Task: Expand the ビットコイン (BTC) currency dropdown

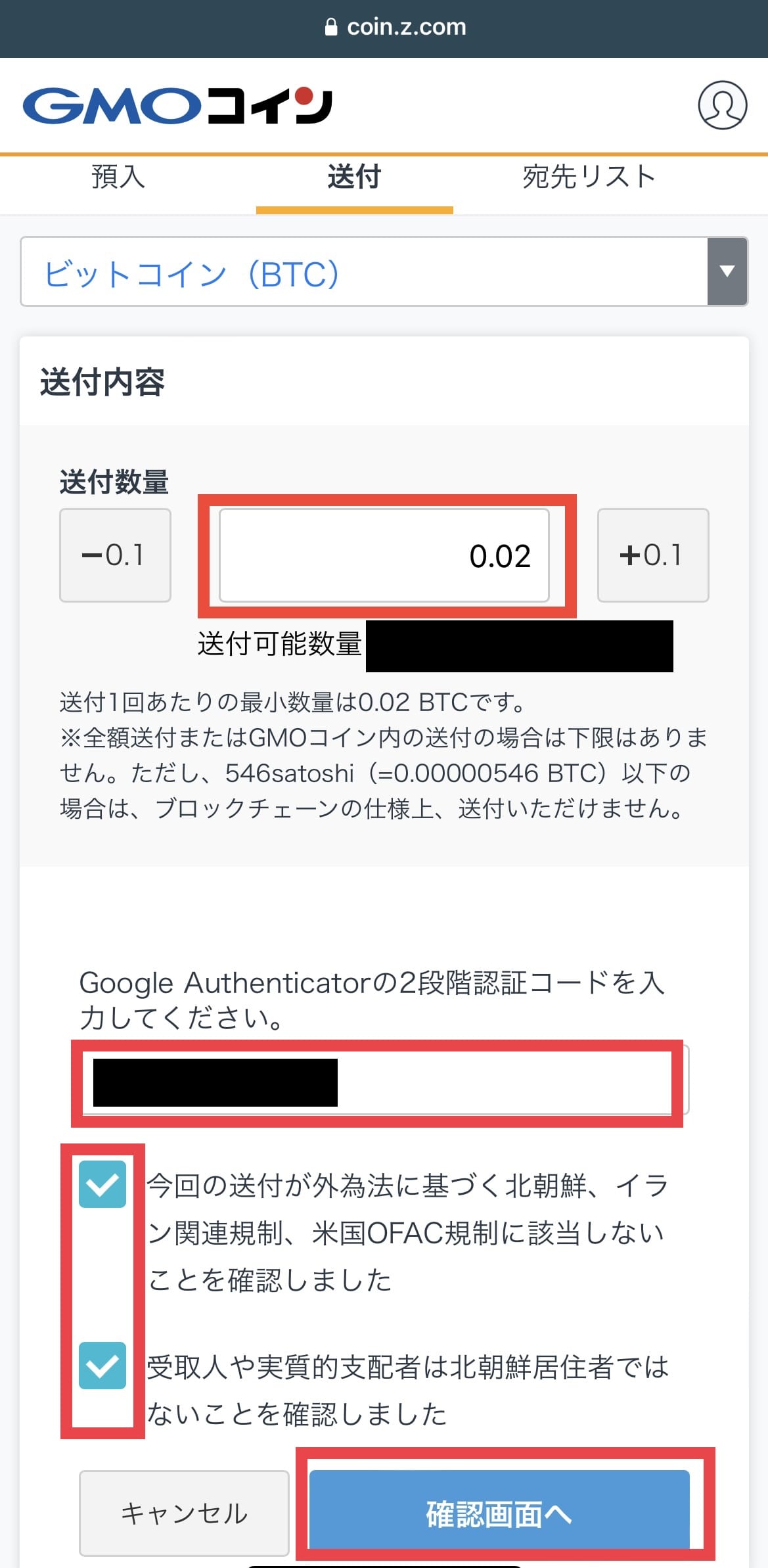Action: coord(384,272)
